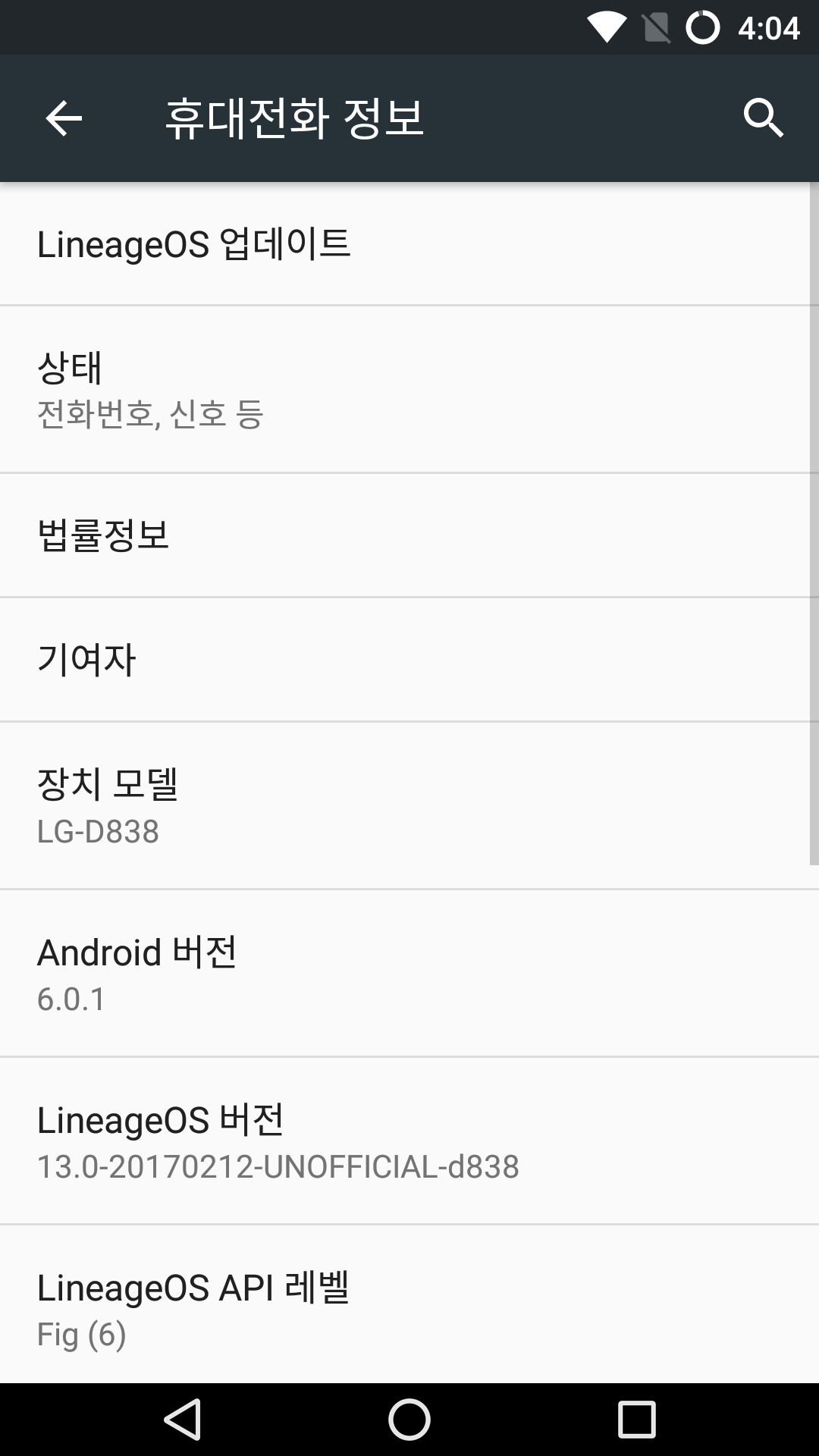
Task: Open 기여자 page
Action: 409,659
